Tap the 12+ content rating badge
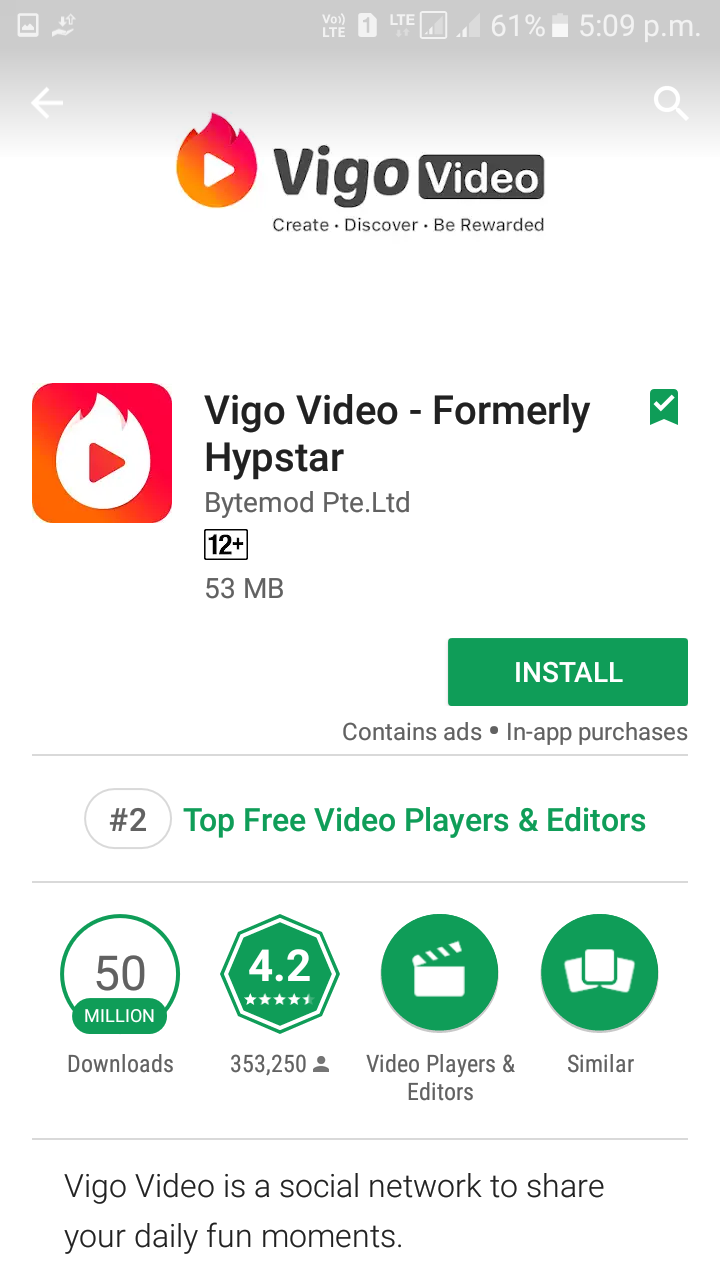720x1280 pixels. tap(226, 545)
